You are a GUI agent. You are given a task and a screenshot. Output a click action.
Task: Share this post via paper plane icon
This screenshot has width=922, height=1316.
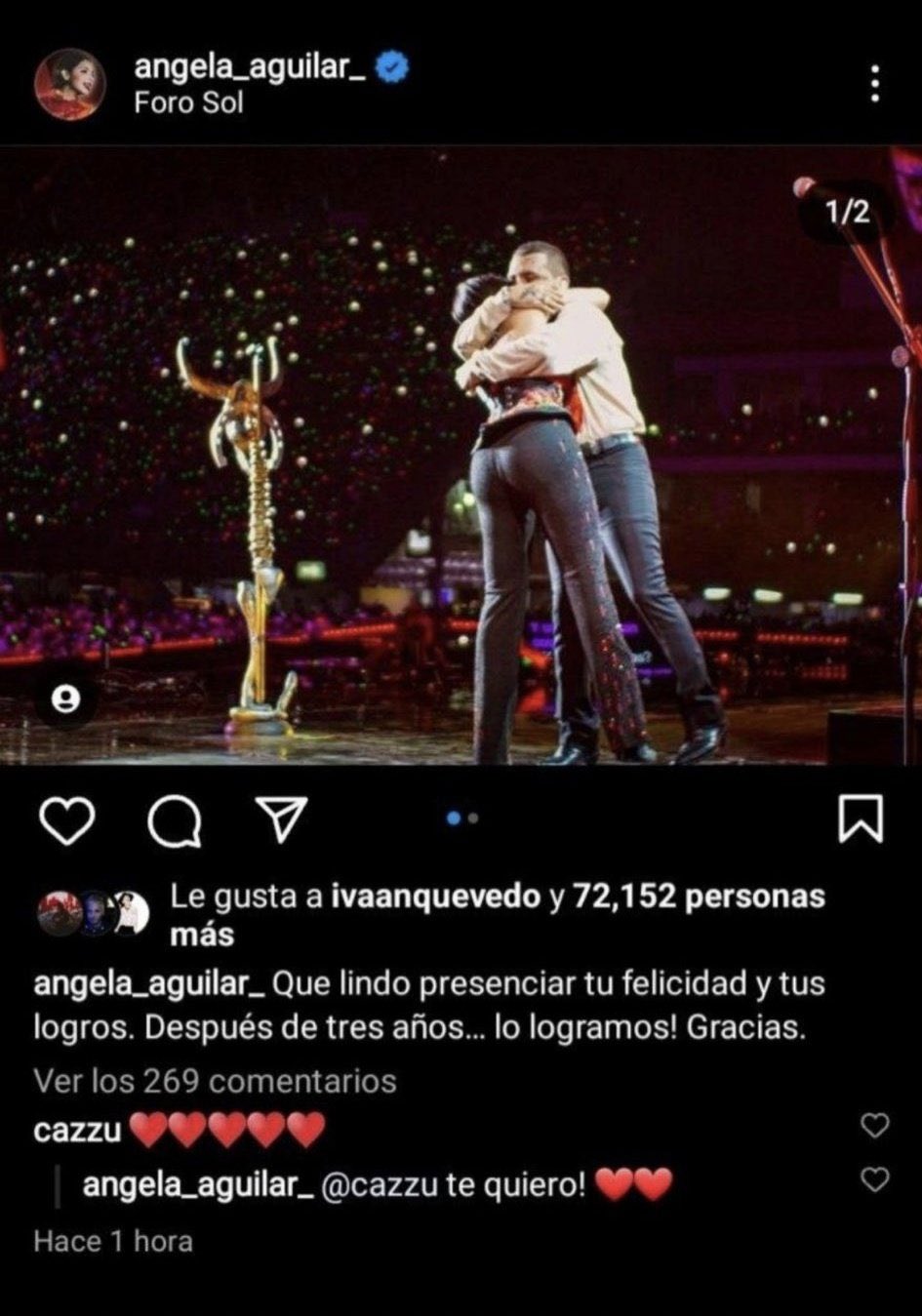pyautogui.click(x=282, y=818)
